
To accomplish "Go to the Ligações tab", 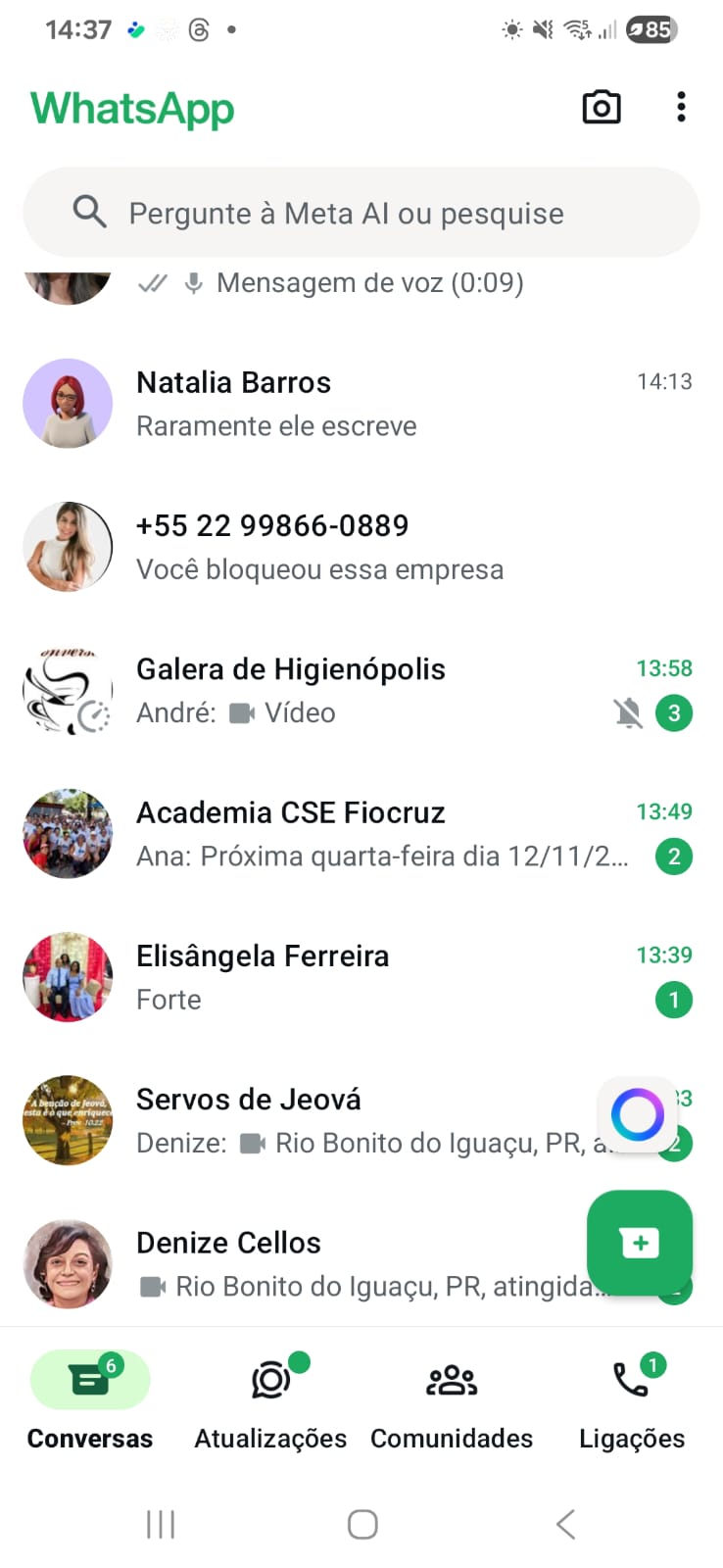I will (x=632, y=1399).
